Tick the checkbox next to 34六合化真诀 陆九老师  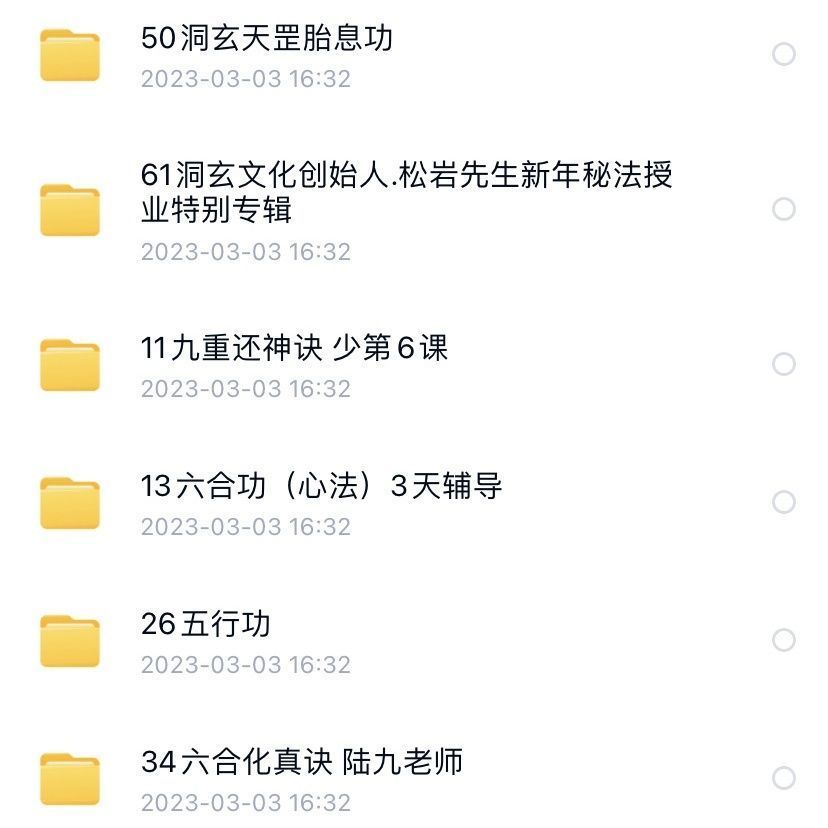click(x=784, y=778)
